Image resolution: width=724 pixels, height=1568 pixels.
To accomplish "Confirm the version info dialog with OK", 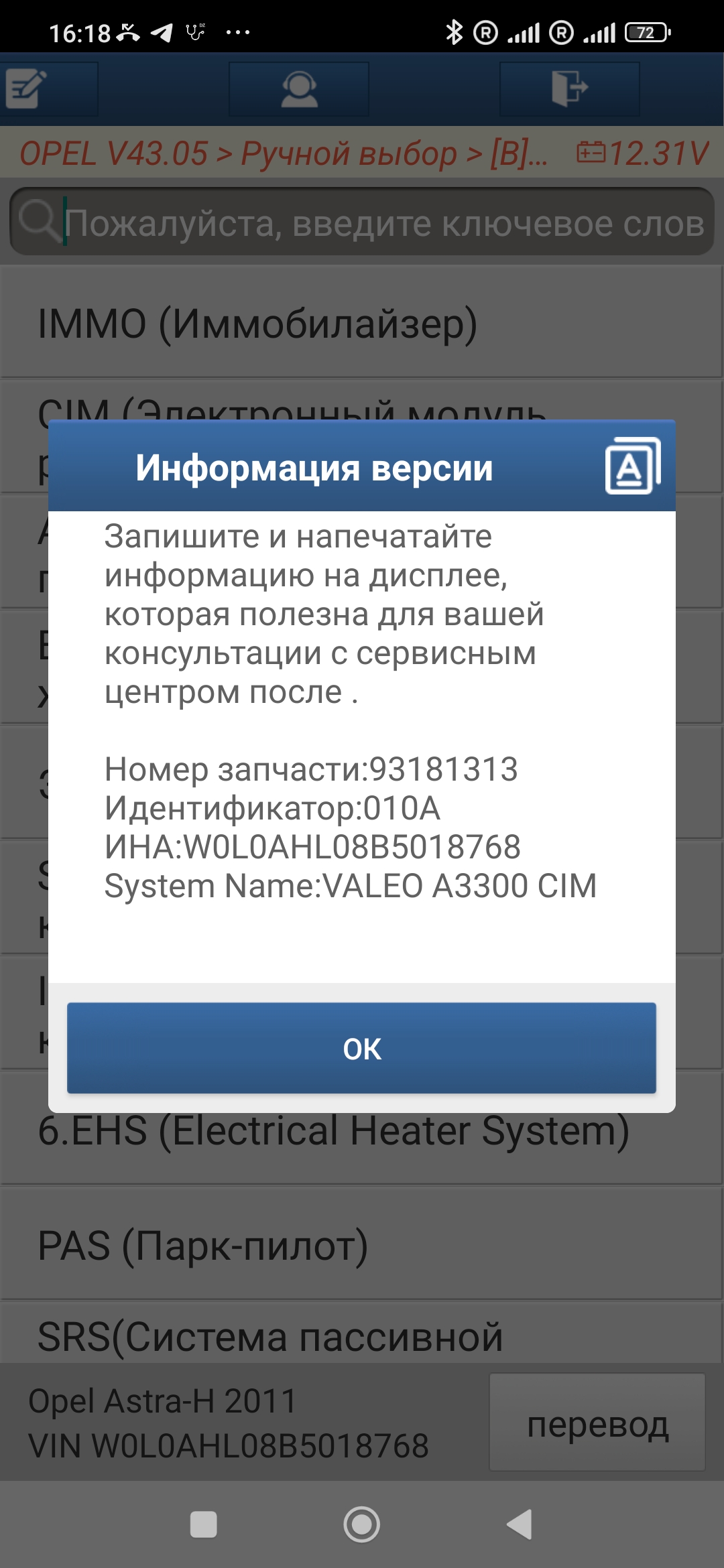I will click(361, 1048).
